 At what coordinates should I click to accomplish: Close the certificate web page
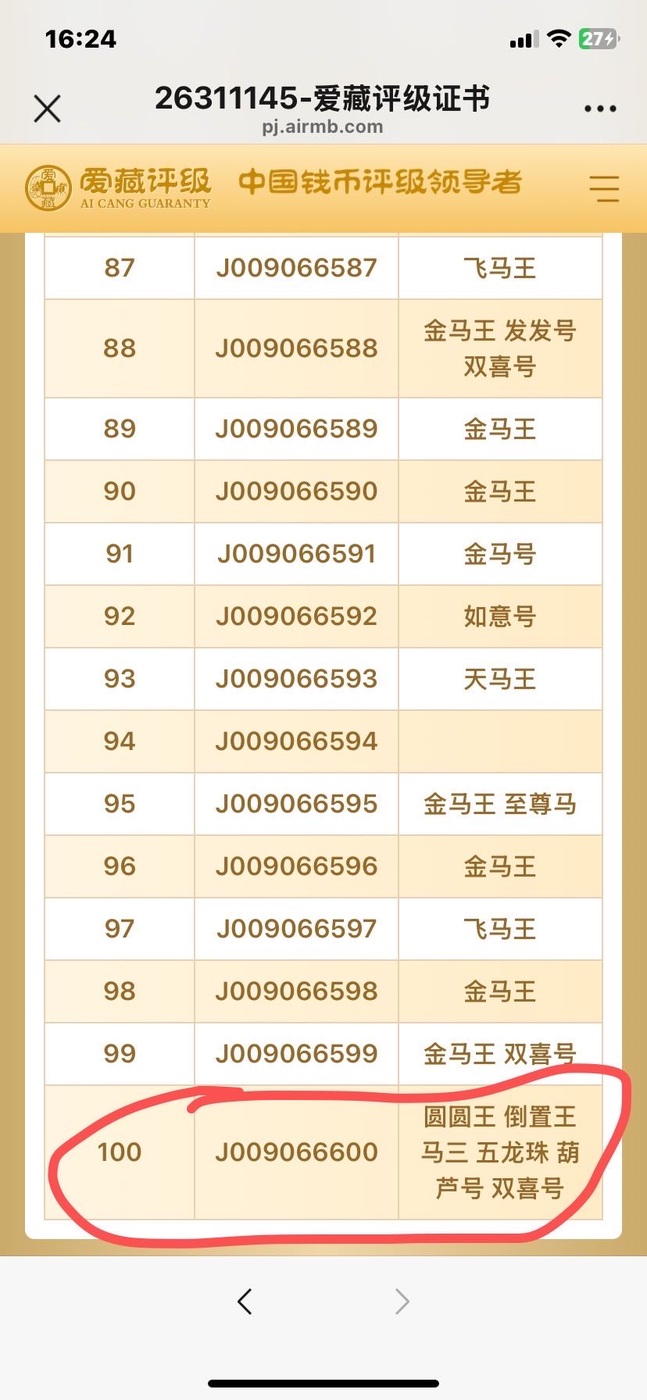click(x=47, y=109)
